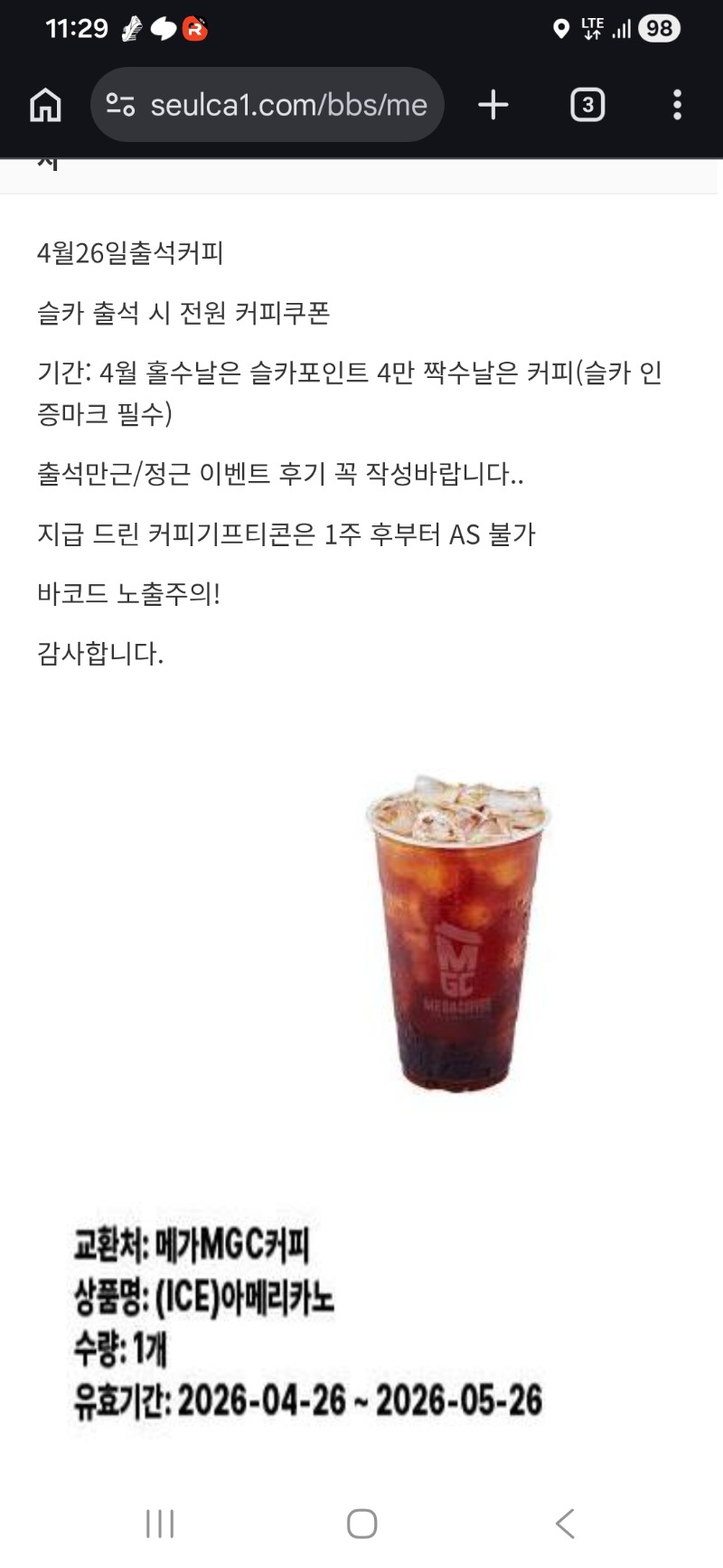This screenshot has height=1568, width=723.
Task: Tap the seulca1.com address bar
Action: click(x=287, y=105)
